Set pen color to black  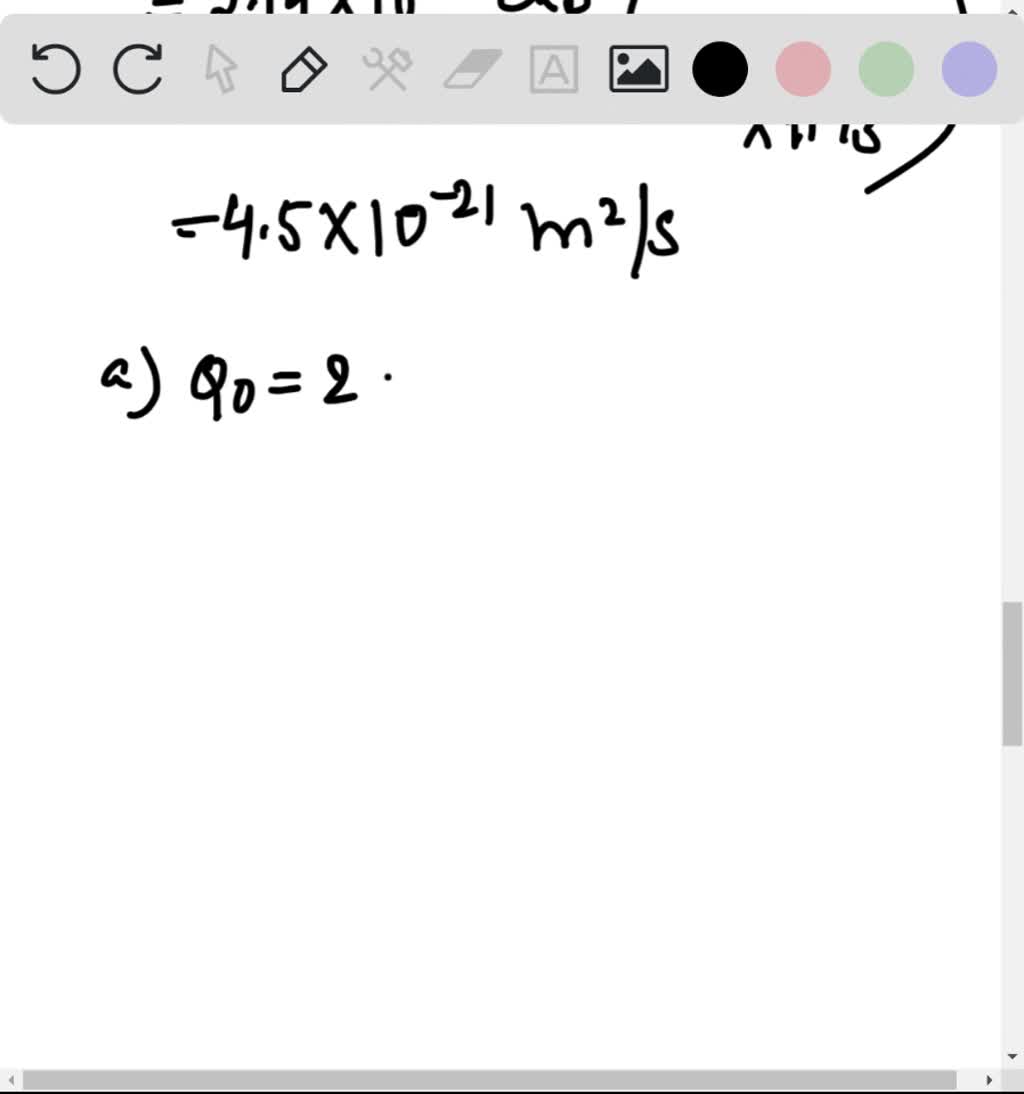click(x=720, y=70)
